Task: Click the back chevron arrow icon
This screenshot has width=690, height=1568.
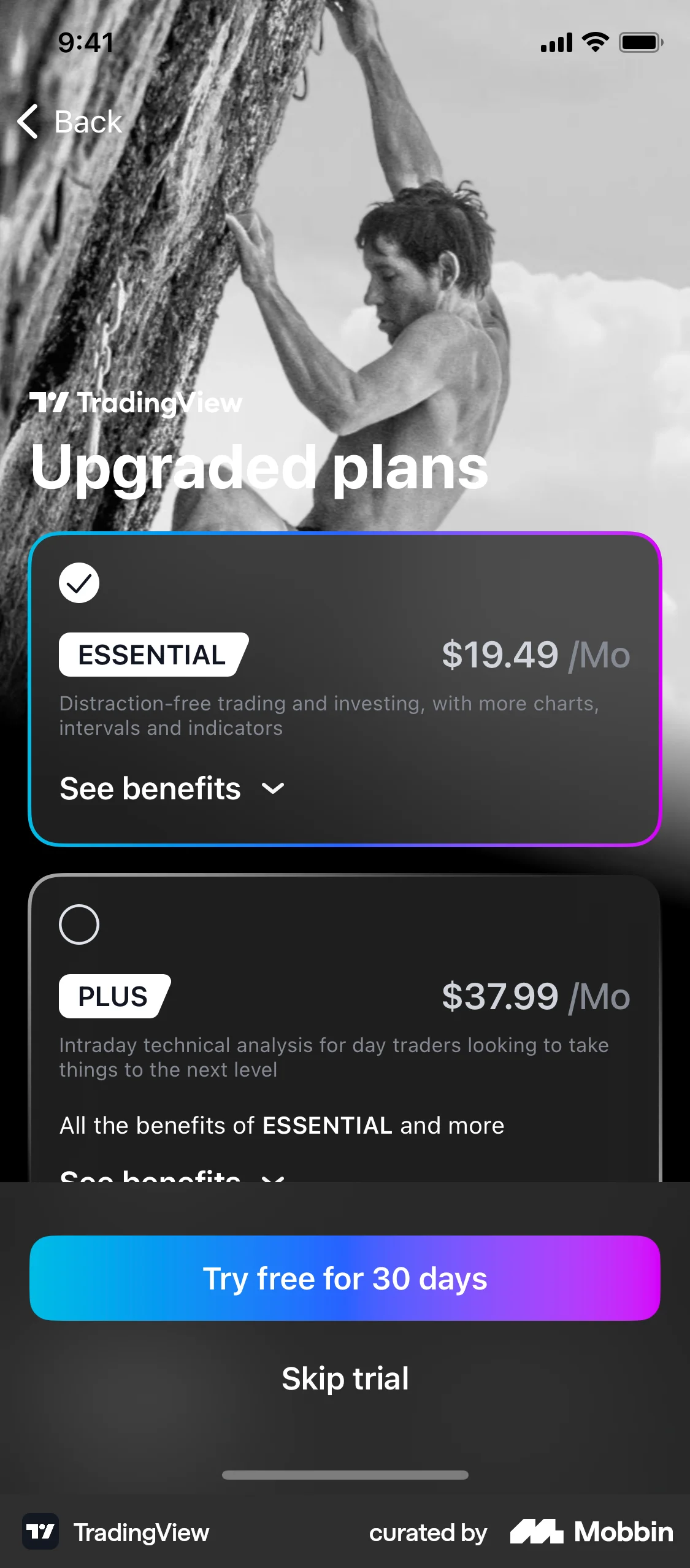Action: point(27,122)
